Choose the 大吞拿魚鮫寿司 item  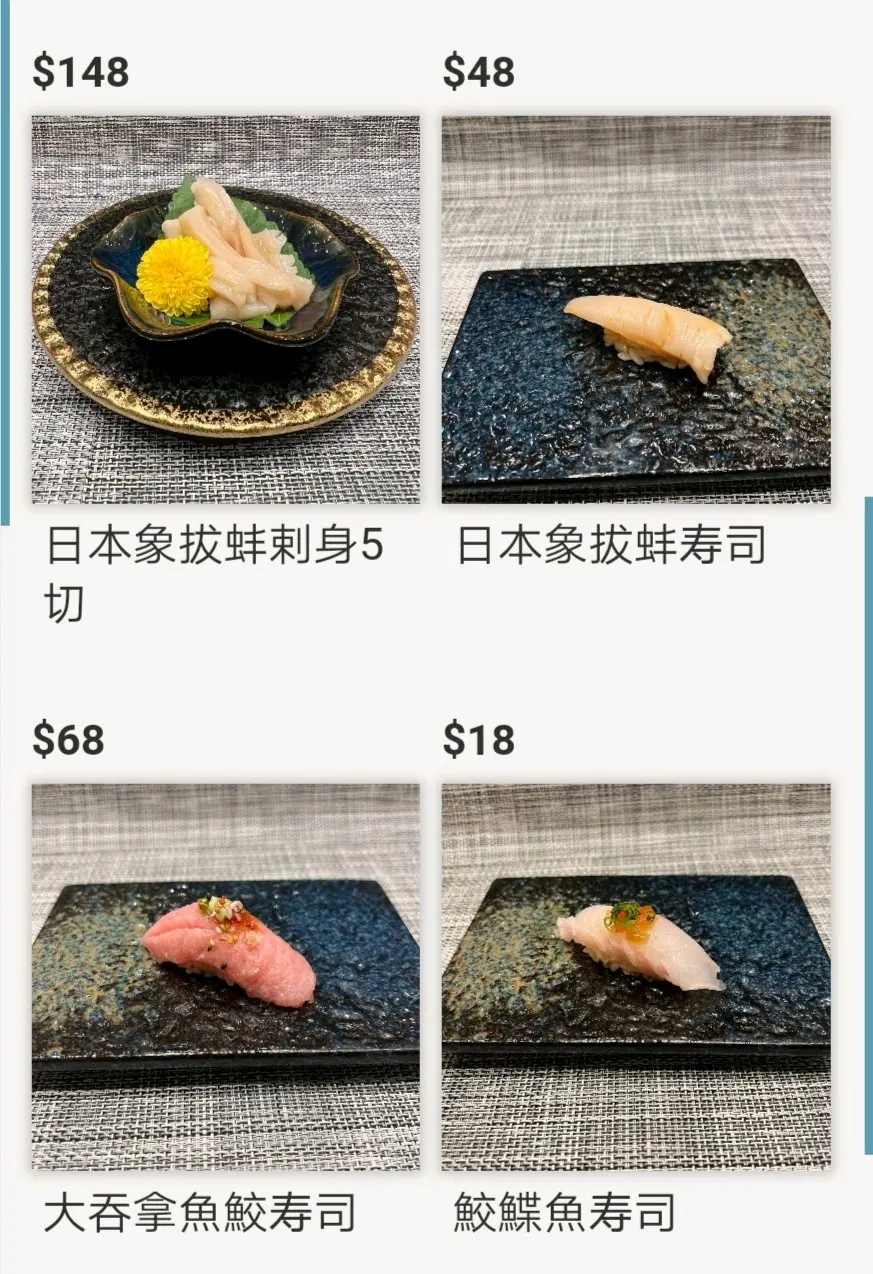[x=225, y=976]
